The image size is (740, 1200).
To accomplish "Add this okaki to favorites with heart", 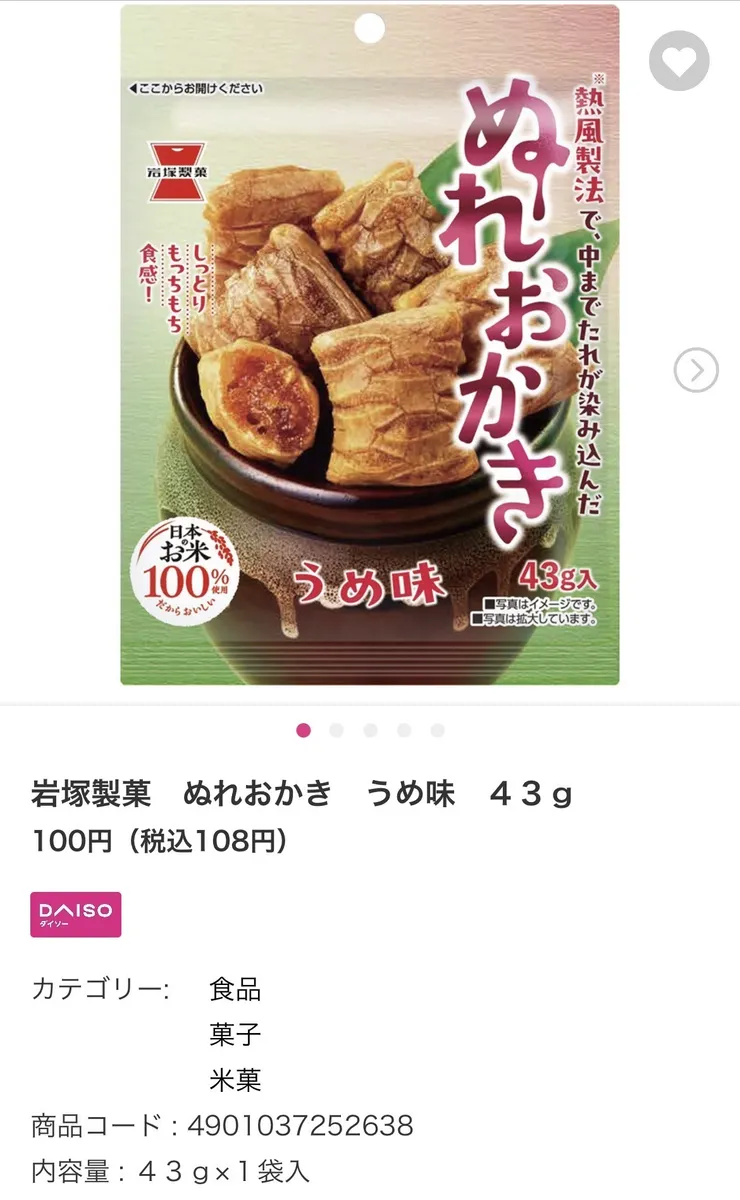I will point(679,62).
